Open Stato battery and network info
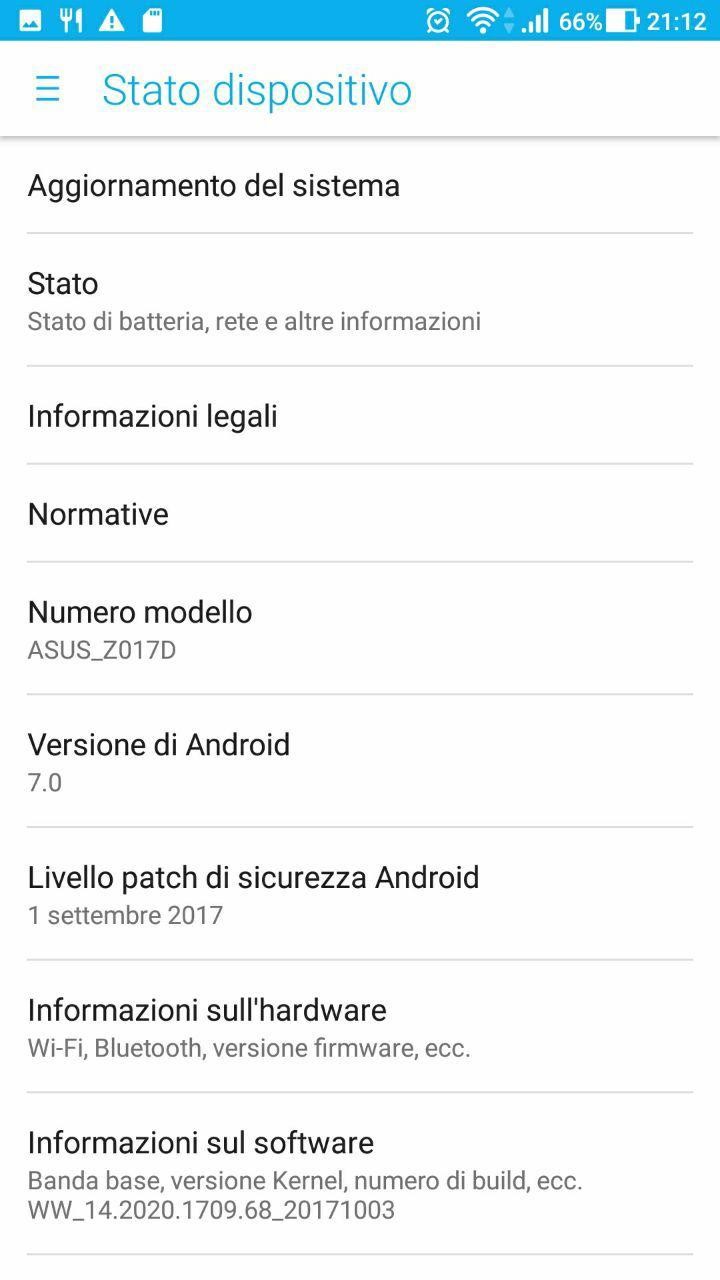The image size is (720, 1280). pyautogui.click(x=360, y=300)
